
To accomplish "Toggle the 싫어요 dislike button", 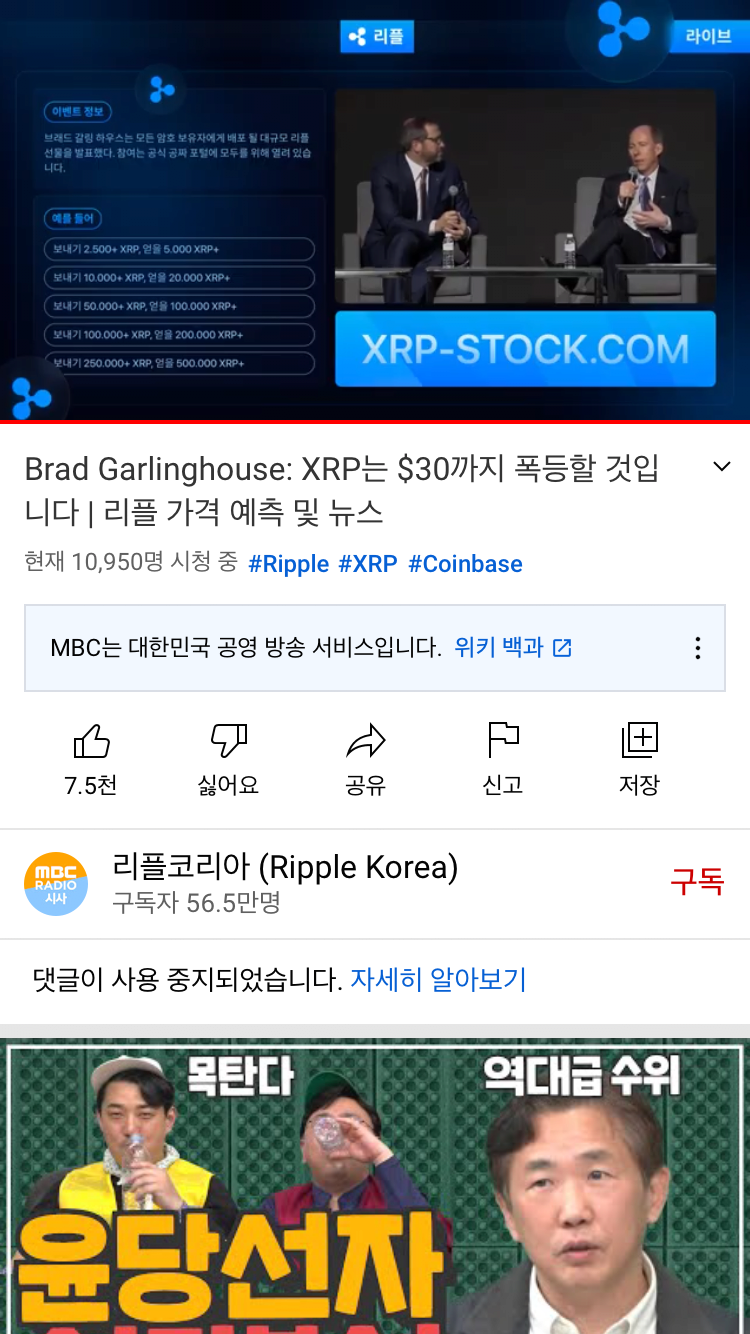I will pyautogui.click(x=228, y=742).
